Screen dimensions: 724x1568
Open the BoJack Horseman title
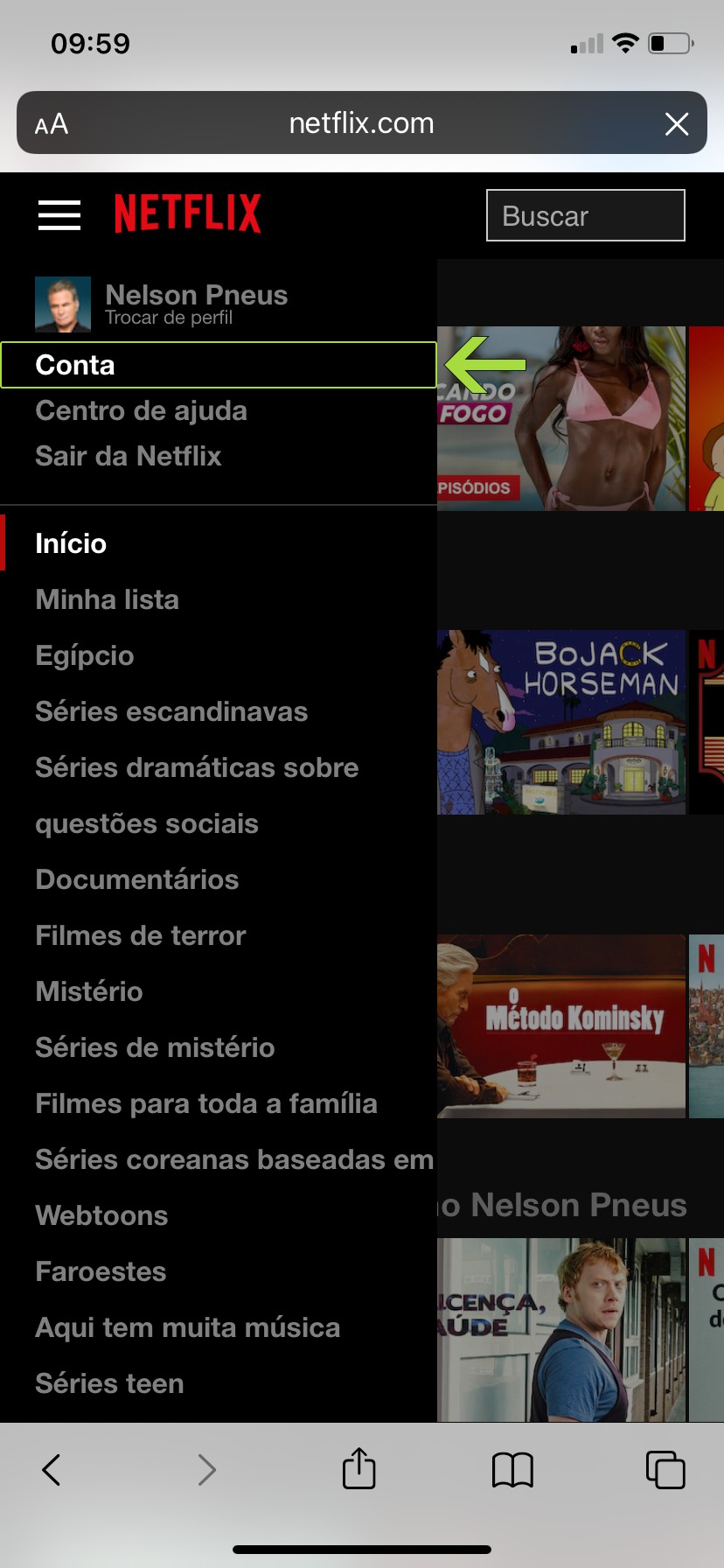tap(561, 722)
